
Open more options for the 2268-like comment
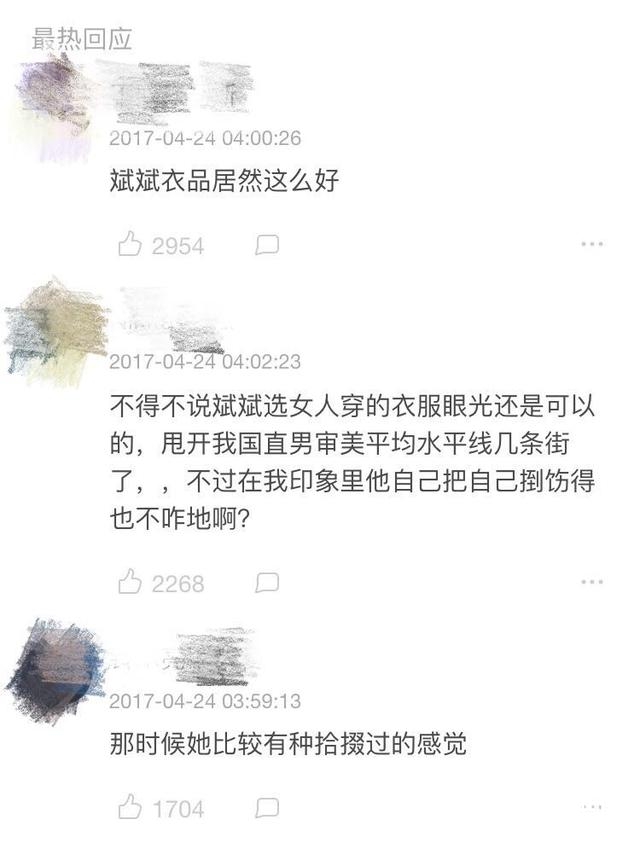pyautogui.click(x=592, y=582)
